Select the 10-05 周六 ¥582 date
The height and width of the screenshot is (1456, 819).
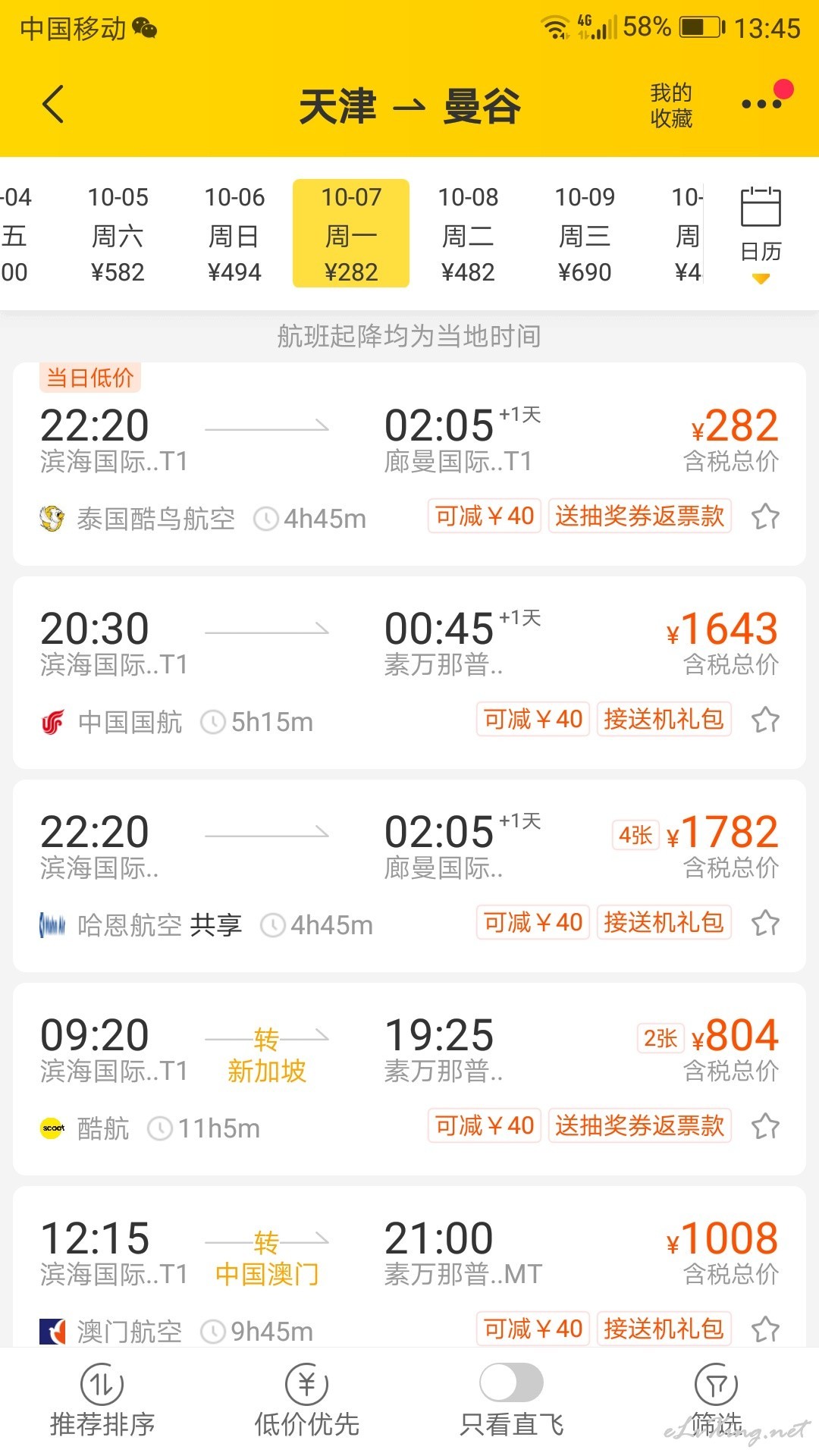[x=118, y=234]
